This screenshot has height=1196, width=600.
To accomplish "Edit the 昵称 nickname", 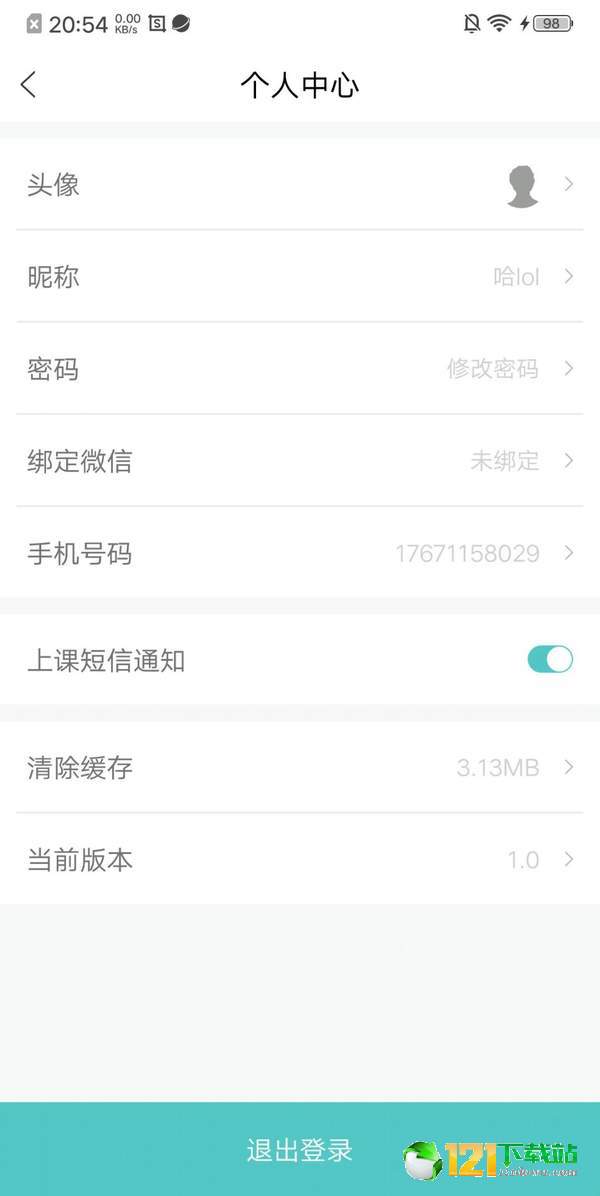I will [300, 277].
